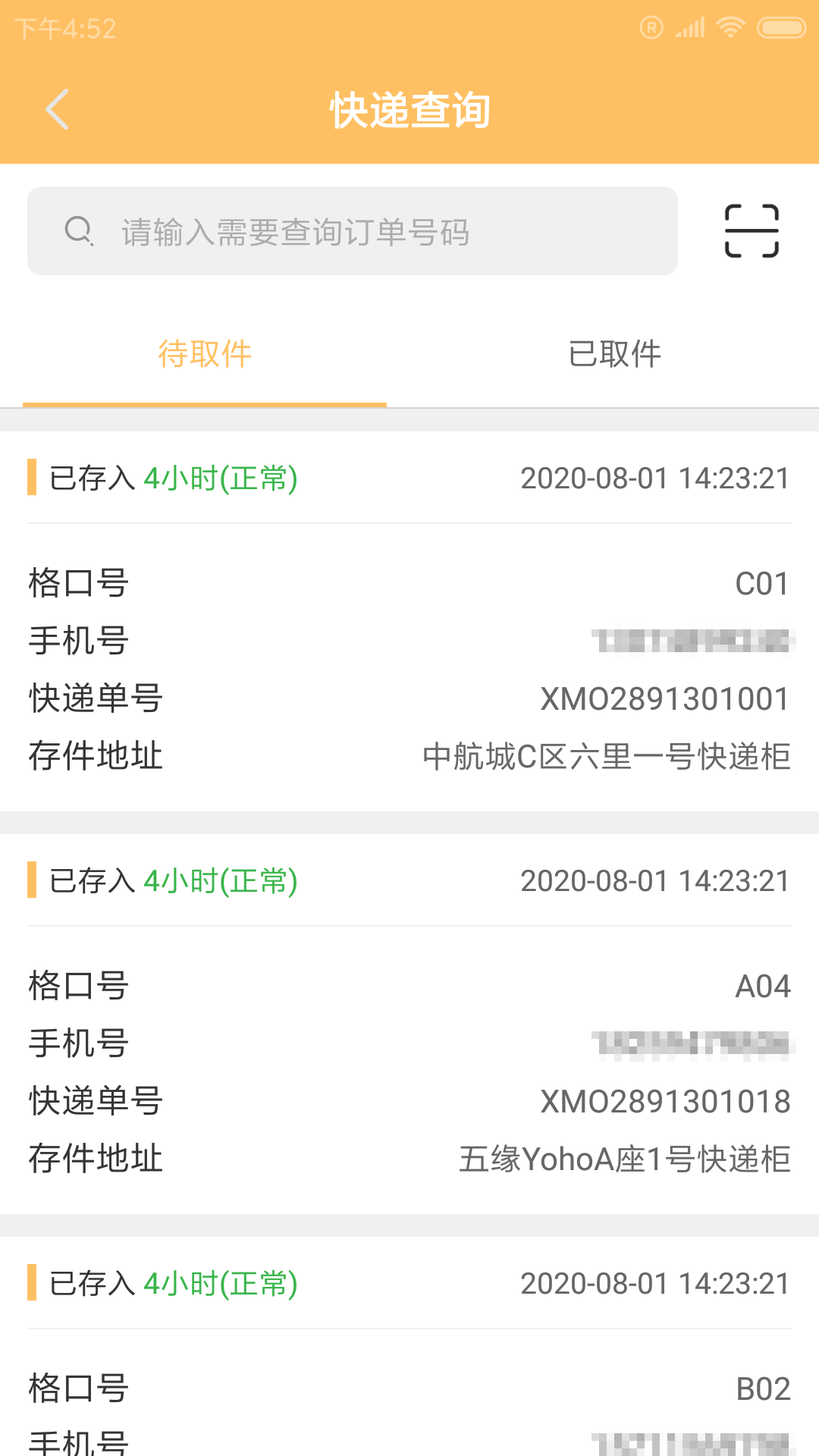Viewport: 819px width, 1456px height.
Task: Tap the circled R notification icon
Action: (x=650, y=28)
